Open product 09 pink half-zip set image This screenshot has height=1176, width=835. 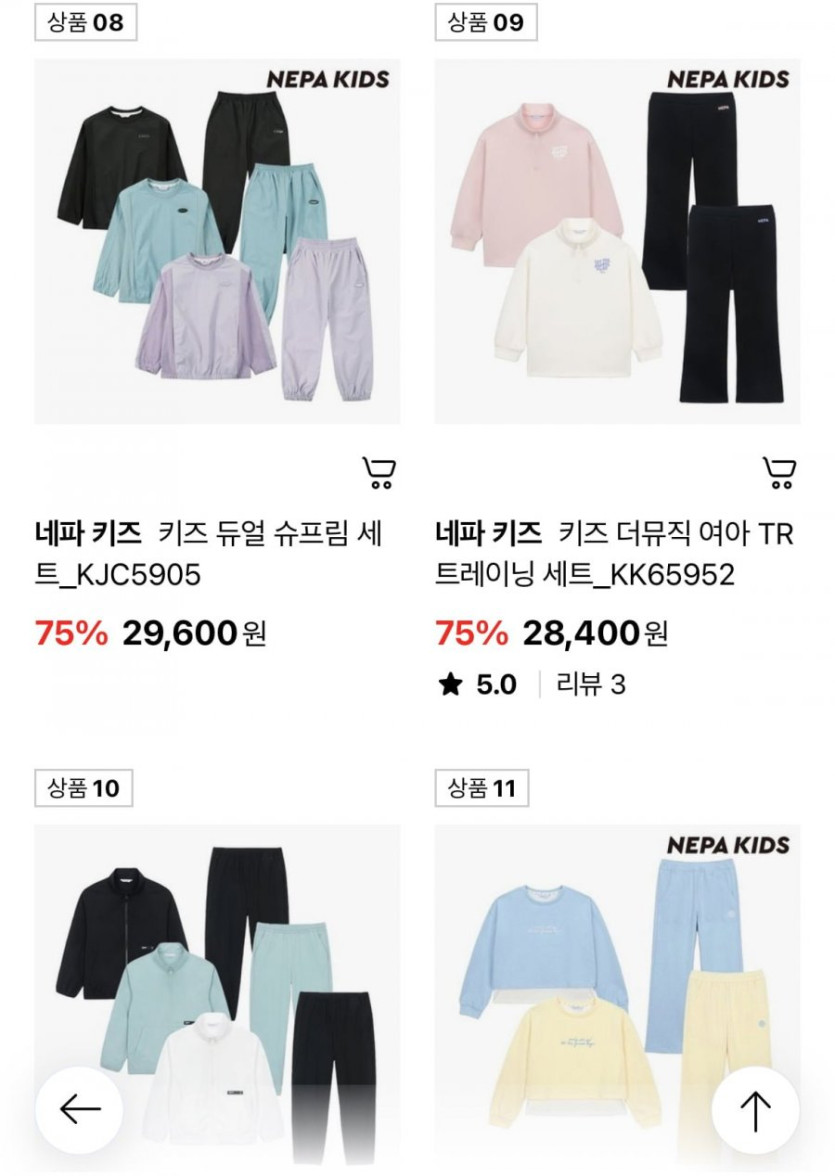click(617, 241)
